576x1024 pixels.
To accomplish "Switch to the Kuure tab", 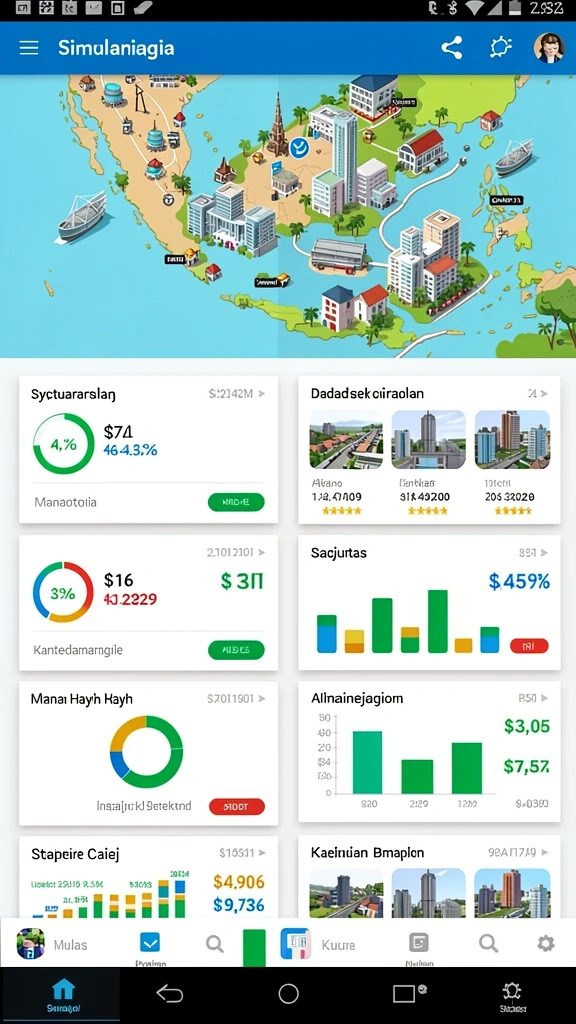I will coord(319,944).
